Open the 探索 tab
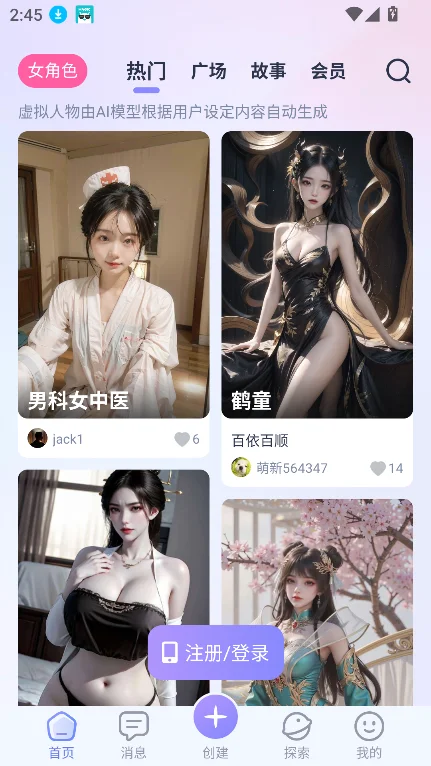Image resolution: width=431 pixels, height=766 pixels. [x=297, y=734]
